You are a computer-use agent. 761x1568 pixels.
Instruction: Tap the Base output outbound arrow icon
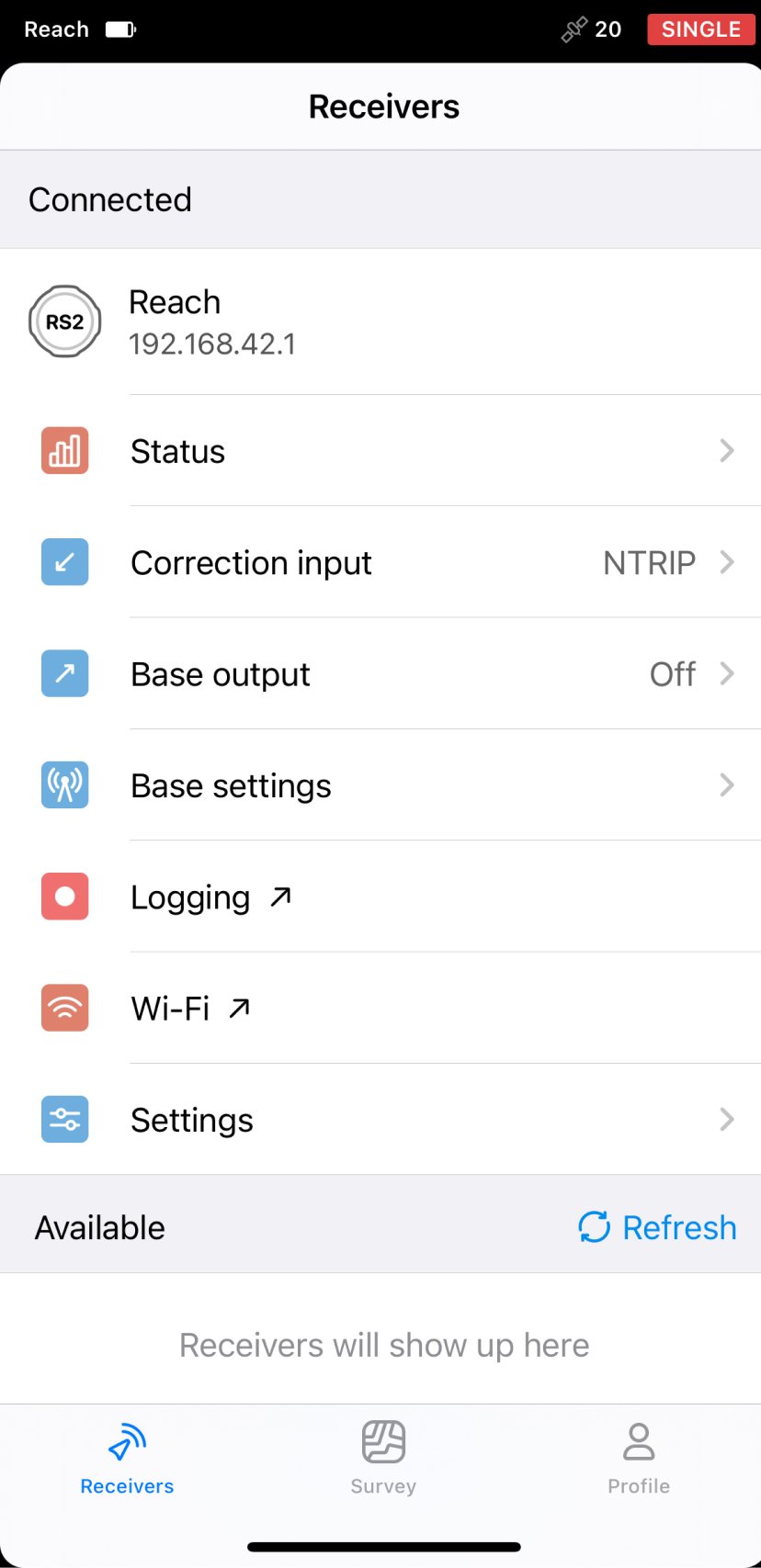pyautogui.click(x=64, y=673)
